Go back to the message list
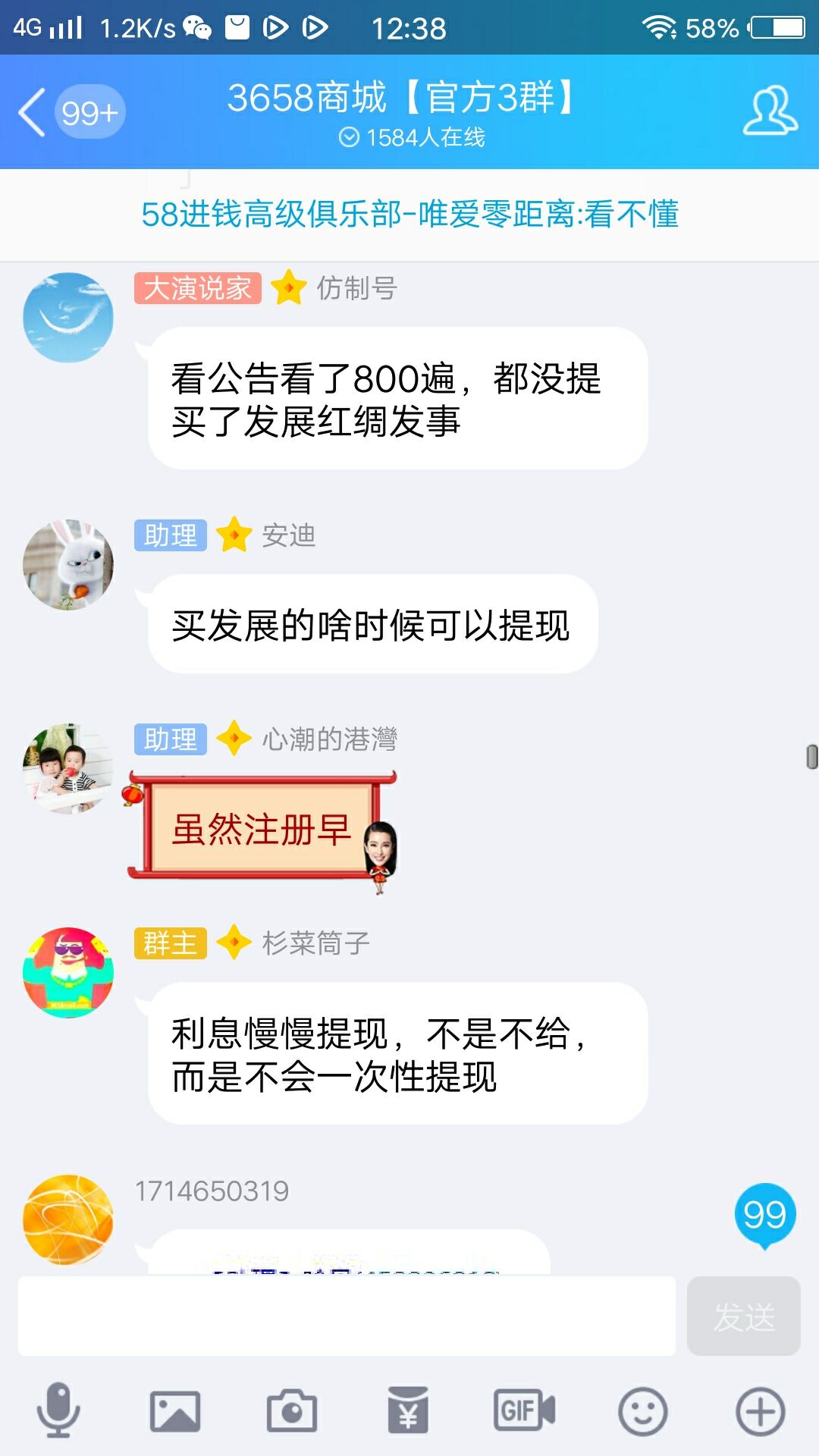The image size is (819, 1456). (32, 112)
